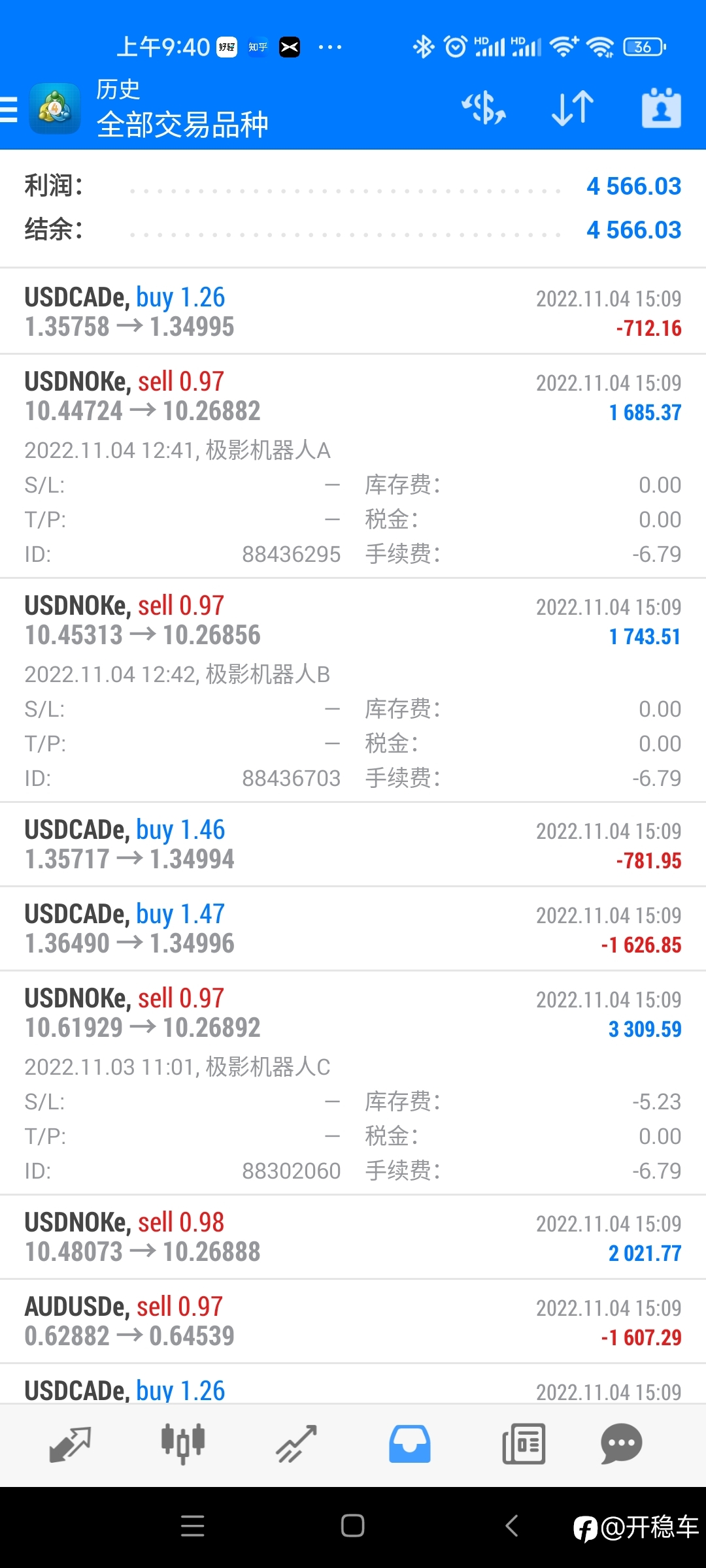Switch to the Quotes tab
Image resolution: width=706 pixels, height=1568 pixels.
point(70,1445)
